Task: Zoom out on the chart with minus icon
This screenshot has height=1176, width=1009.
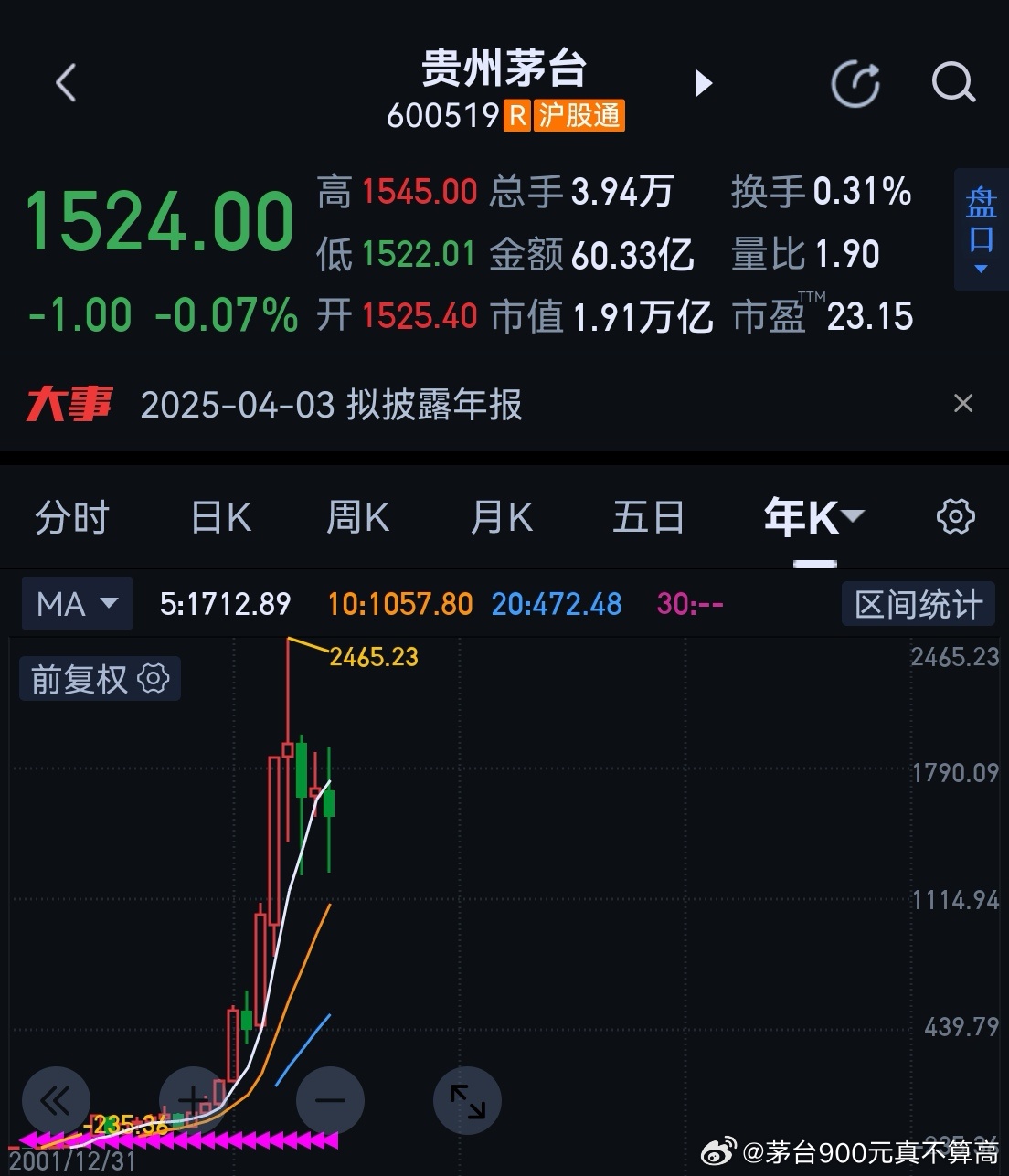Action: pos(330,1101)
